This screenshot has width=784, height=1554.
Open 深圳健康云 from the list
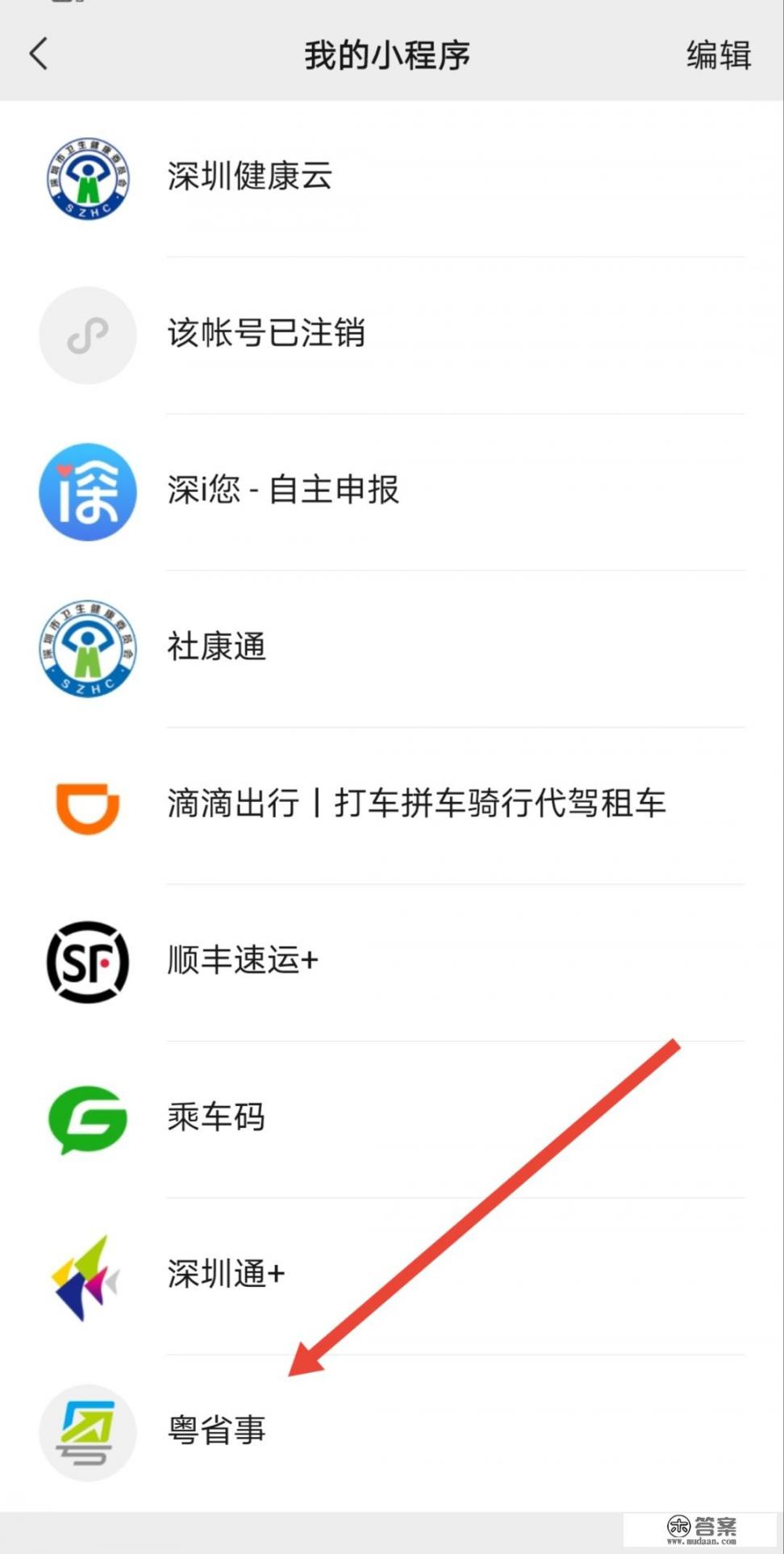click(x=248, y=177)
